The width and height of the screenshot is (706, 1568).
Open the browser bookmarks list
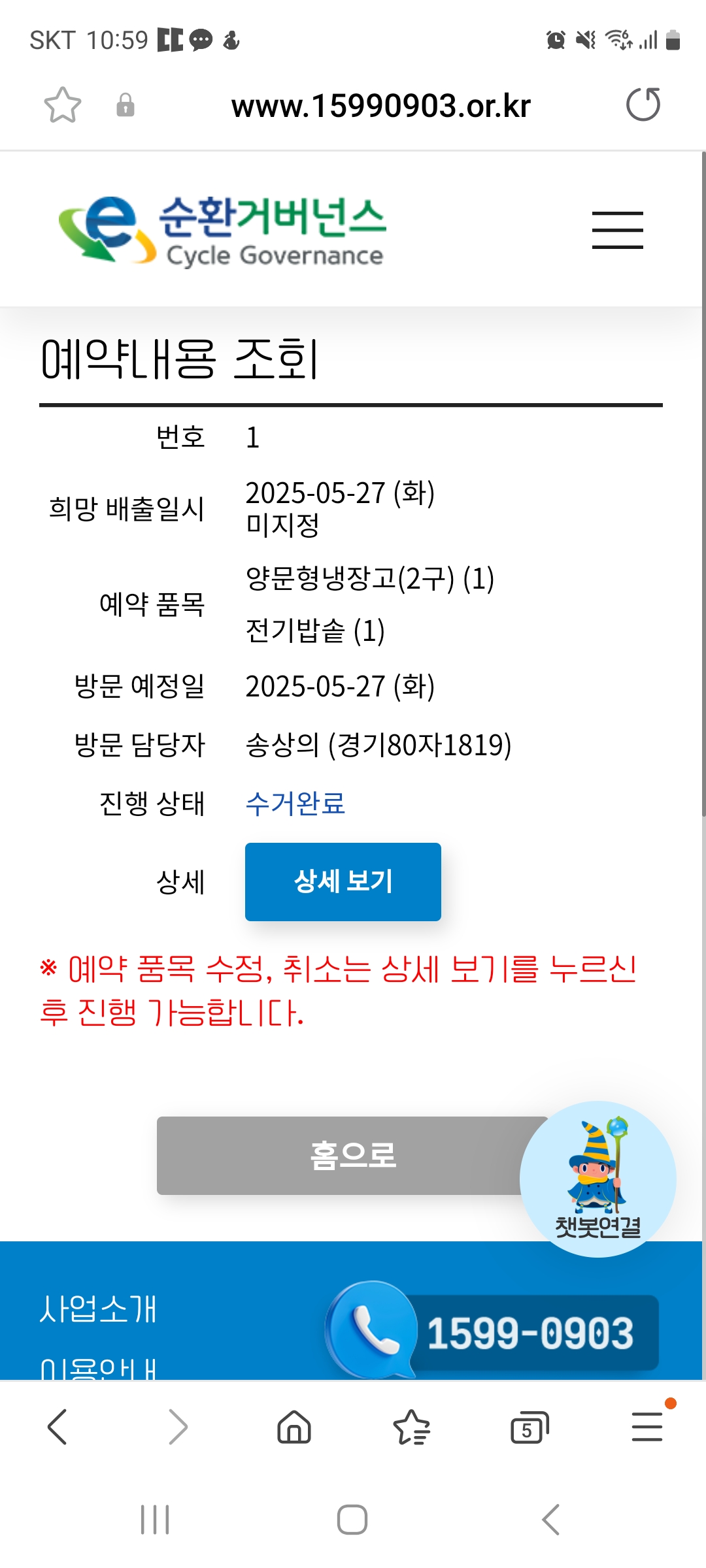click(411, 1427)
